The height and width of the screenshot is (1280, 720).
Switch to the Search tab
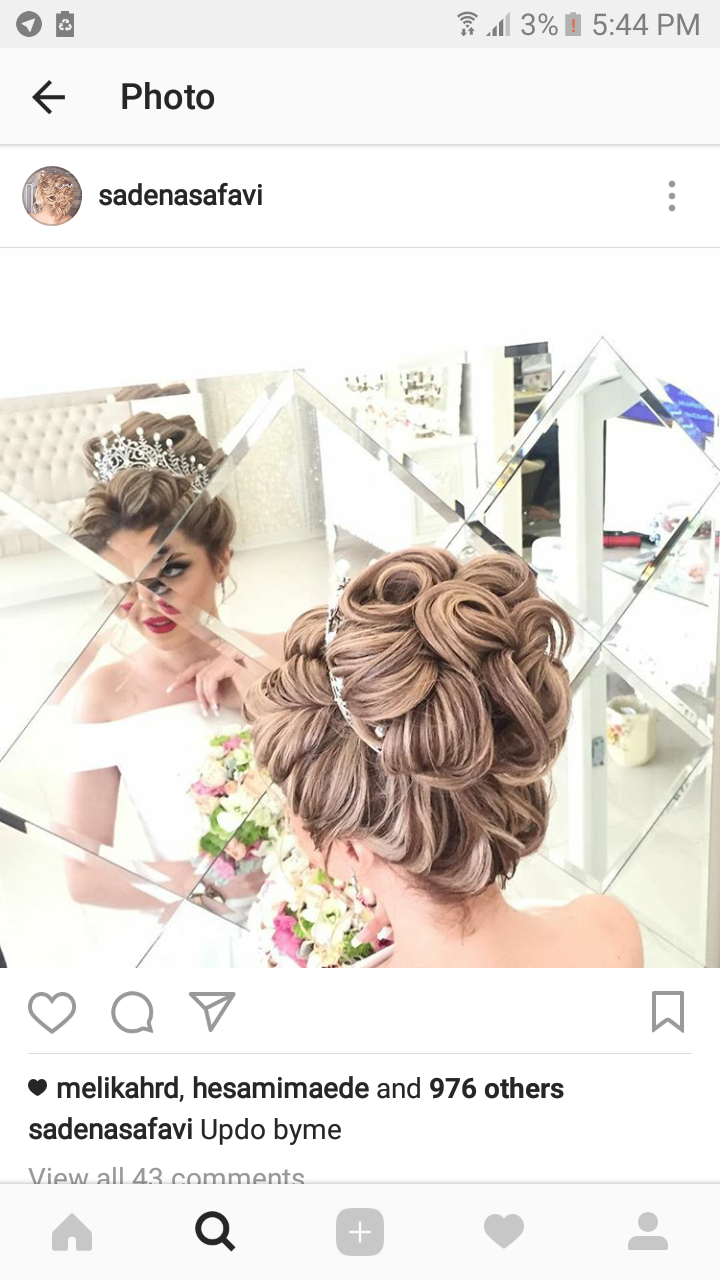click(x=215, y=1232)
